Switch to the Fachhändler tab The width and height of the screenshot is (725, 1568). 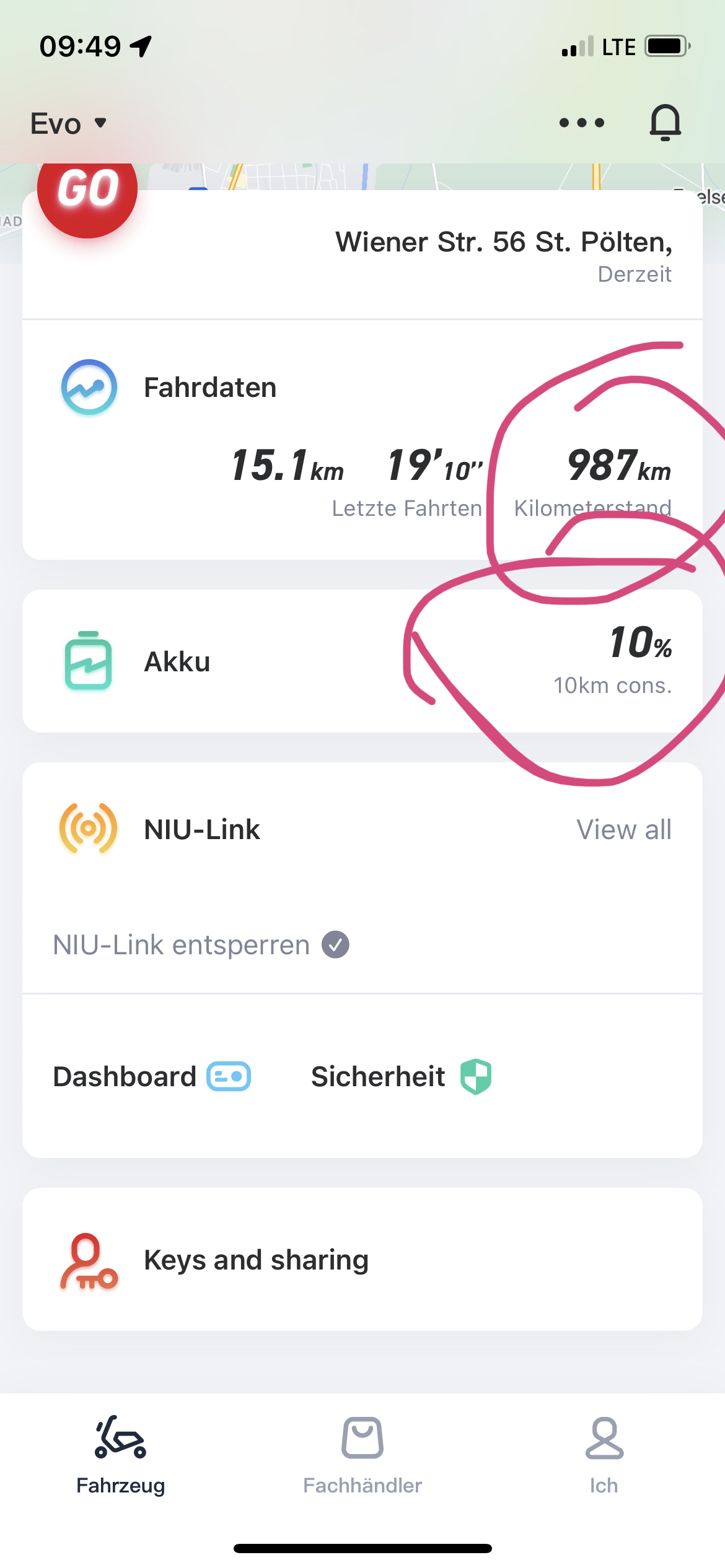pyautogui.click(x=362, y=1452)
